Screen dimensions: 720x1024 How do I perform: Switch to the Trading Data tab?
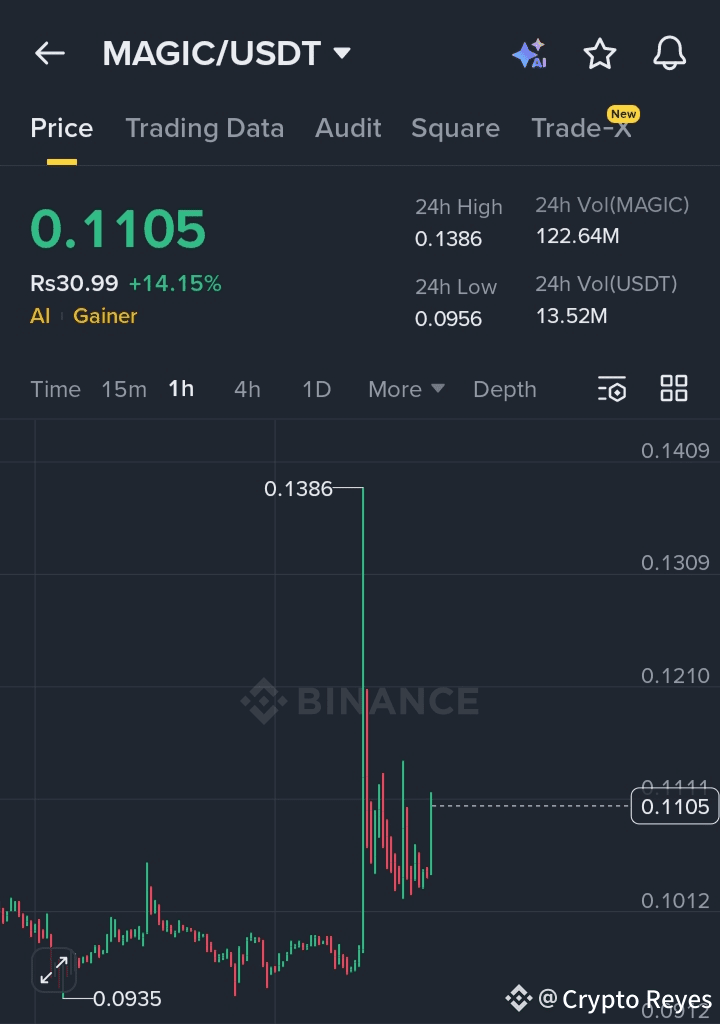pyautogui.click(x=204, y=128)
